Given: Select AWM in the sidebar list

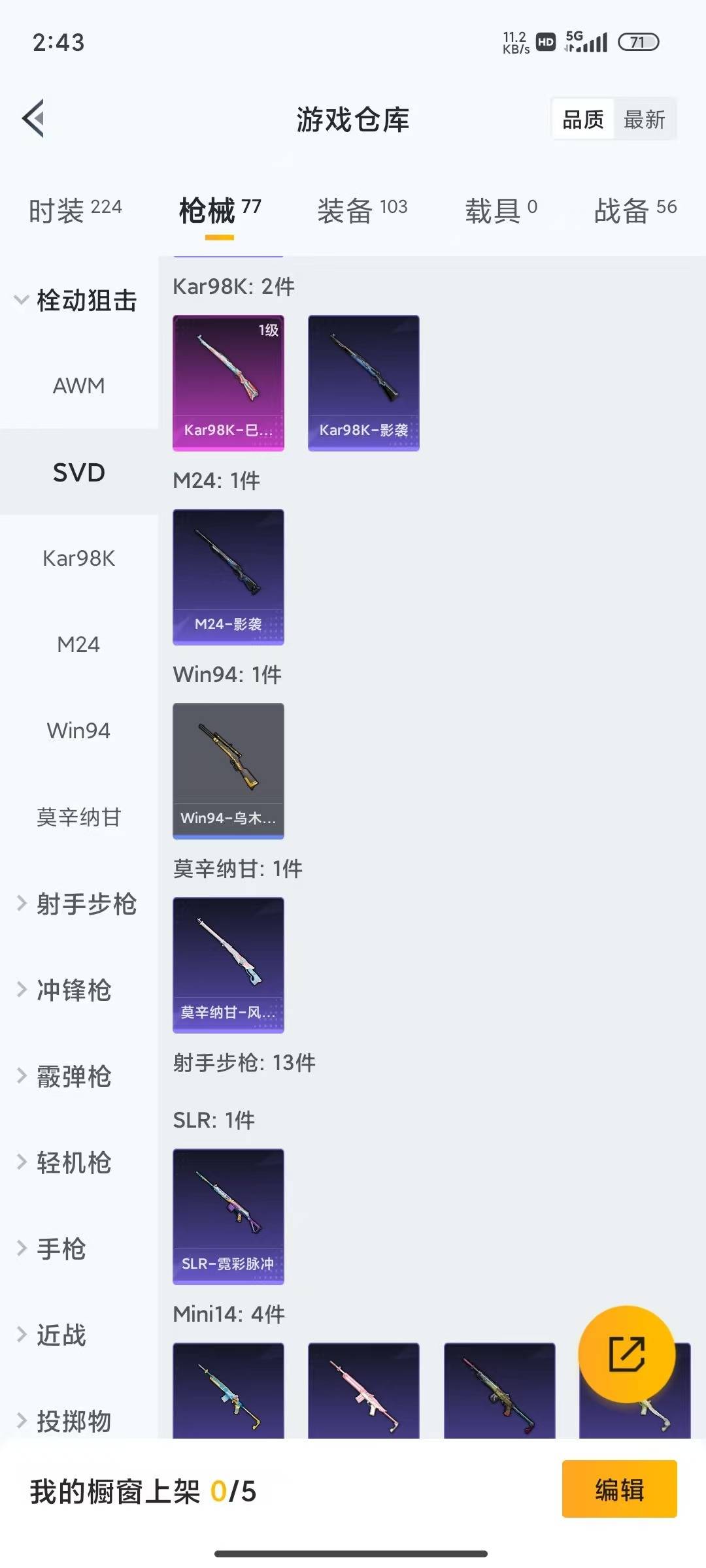Looking at the screenshot, I should tap(78, 386).
